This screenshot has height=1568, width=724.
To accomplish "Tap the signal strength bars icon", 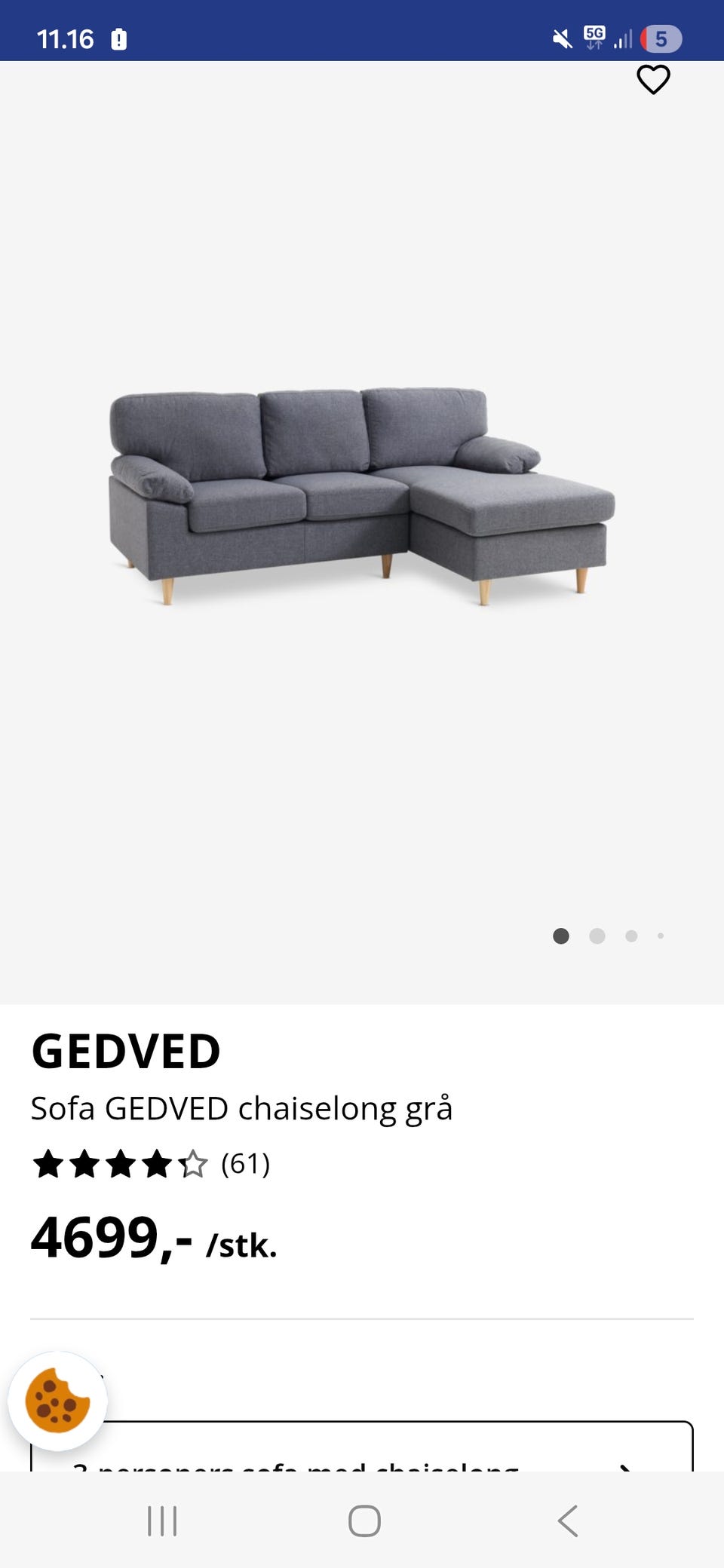I will click(x=623, y=37).
